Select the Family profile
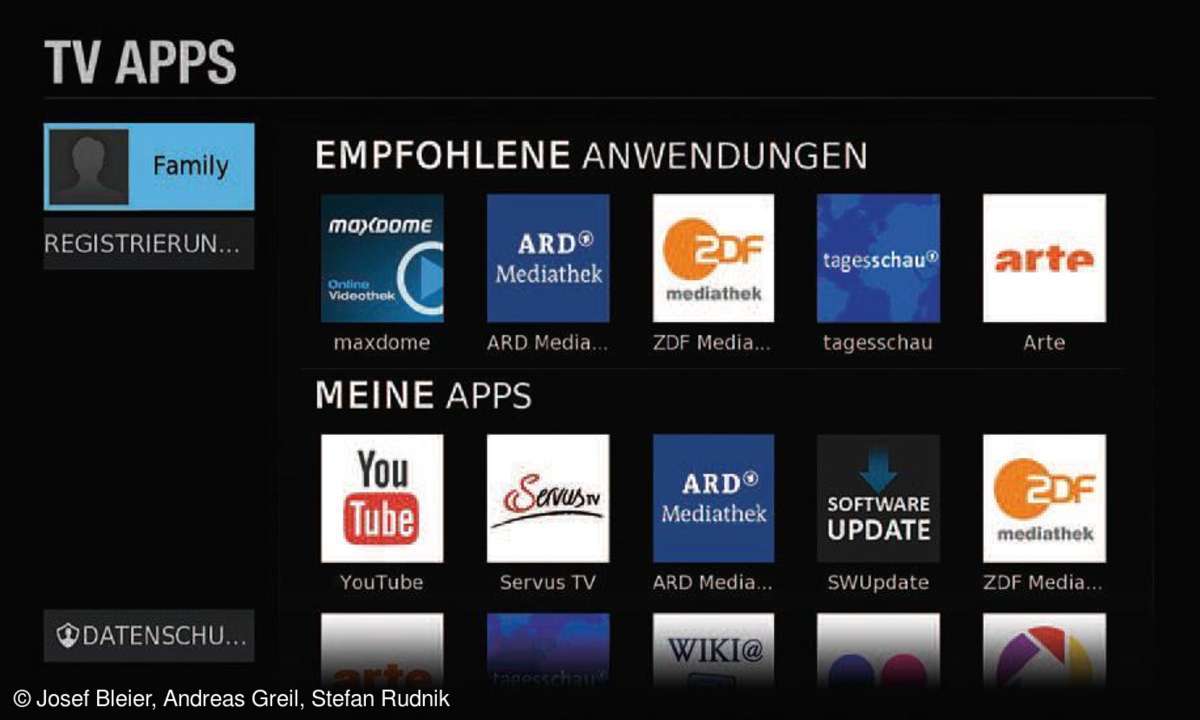 [x=149, y=166]
